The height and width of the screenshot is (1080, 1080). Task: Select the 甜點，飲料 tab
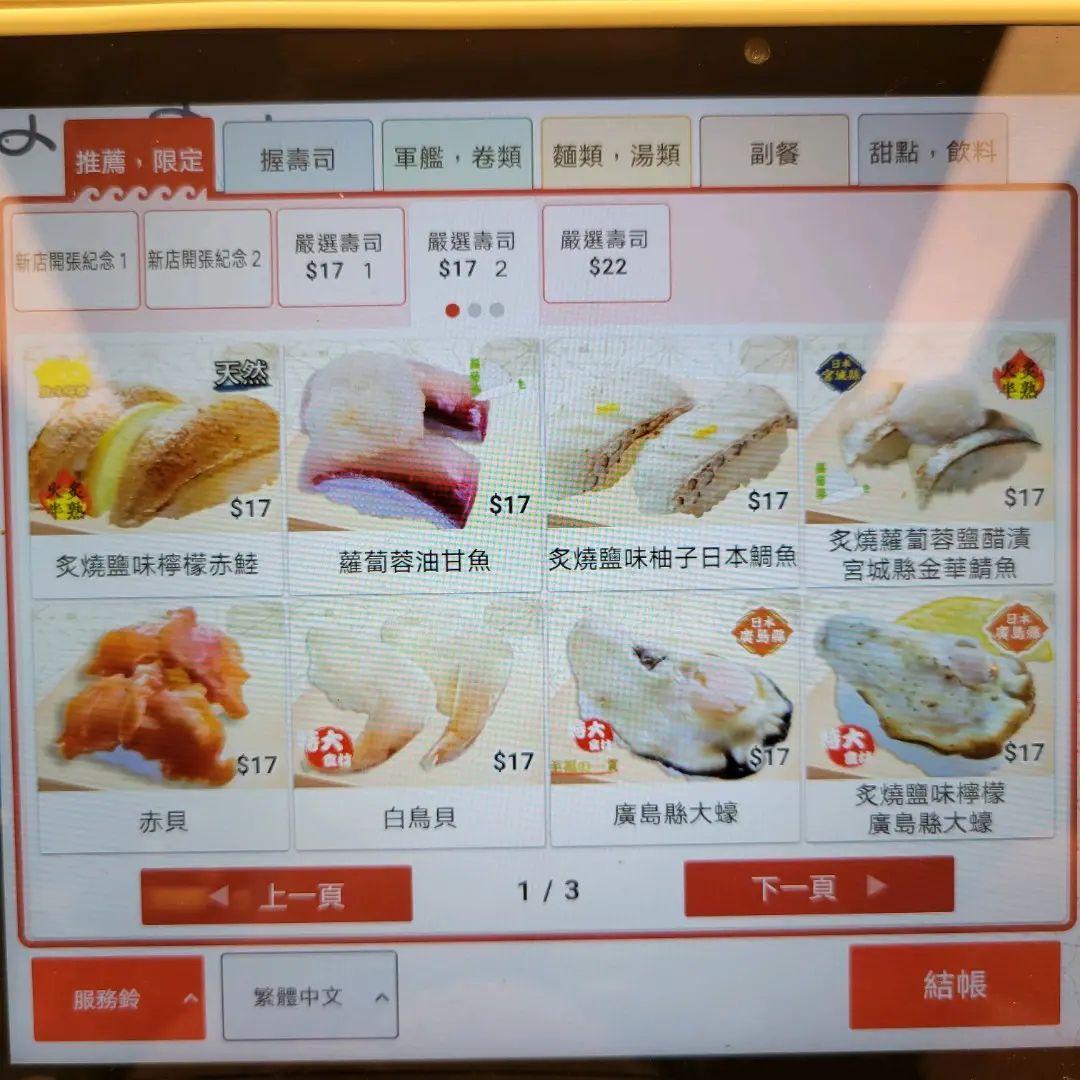click(x=932, y=151)
